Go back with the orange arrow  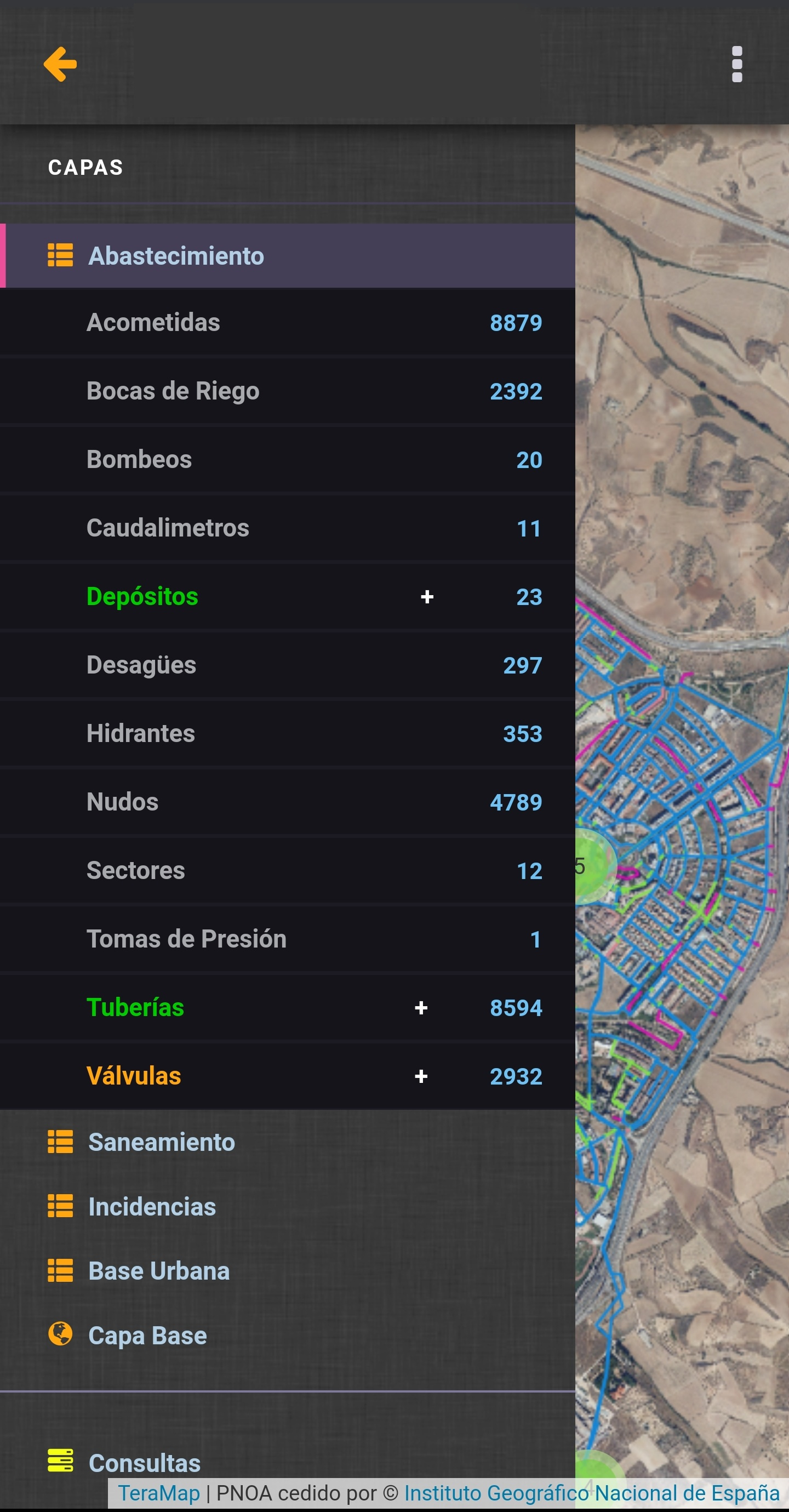[x=60, y=64]
